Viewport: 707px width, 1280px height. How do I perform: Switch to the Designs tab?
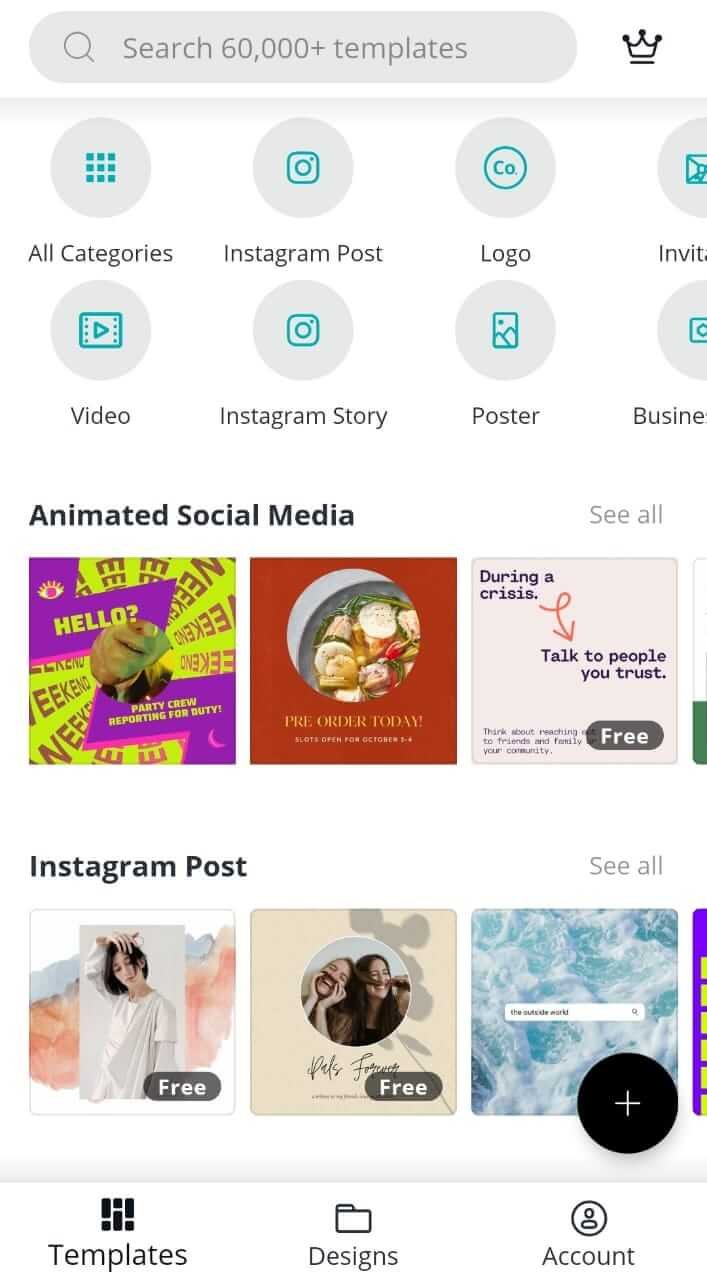[x=353, y=1235]
